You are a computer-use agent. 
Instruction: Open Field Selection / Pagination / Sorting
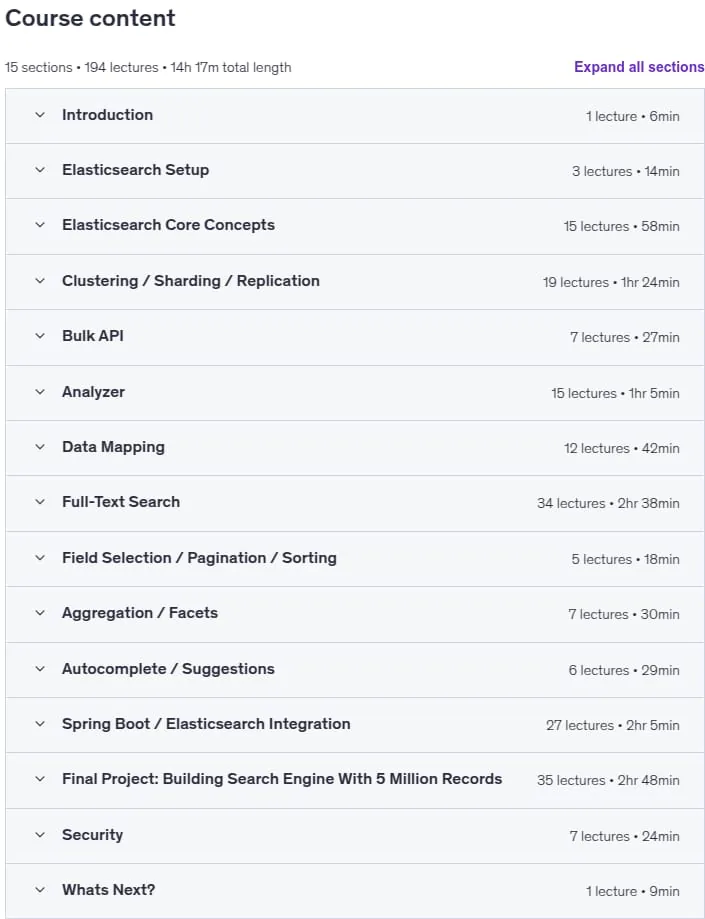point(355,559)
